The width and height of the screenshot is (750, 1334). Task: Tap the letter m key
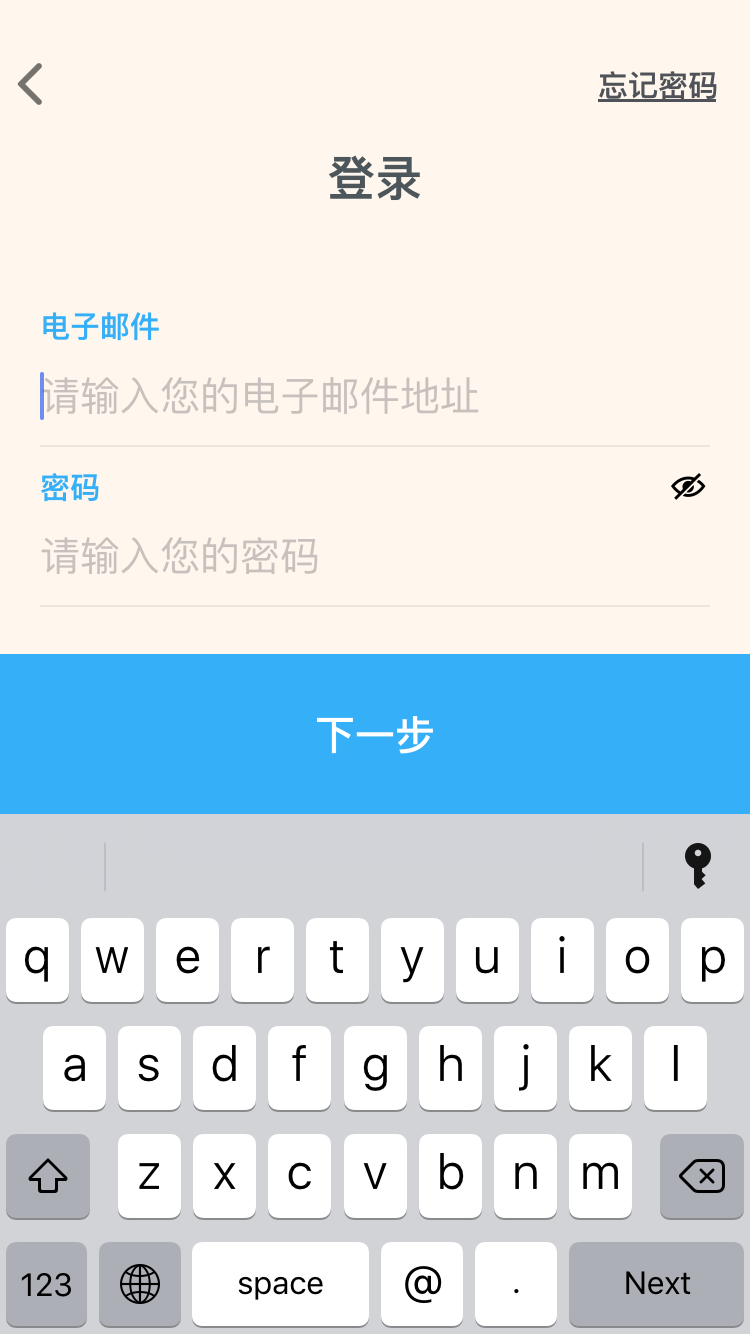[x=600, y=1177]
